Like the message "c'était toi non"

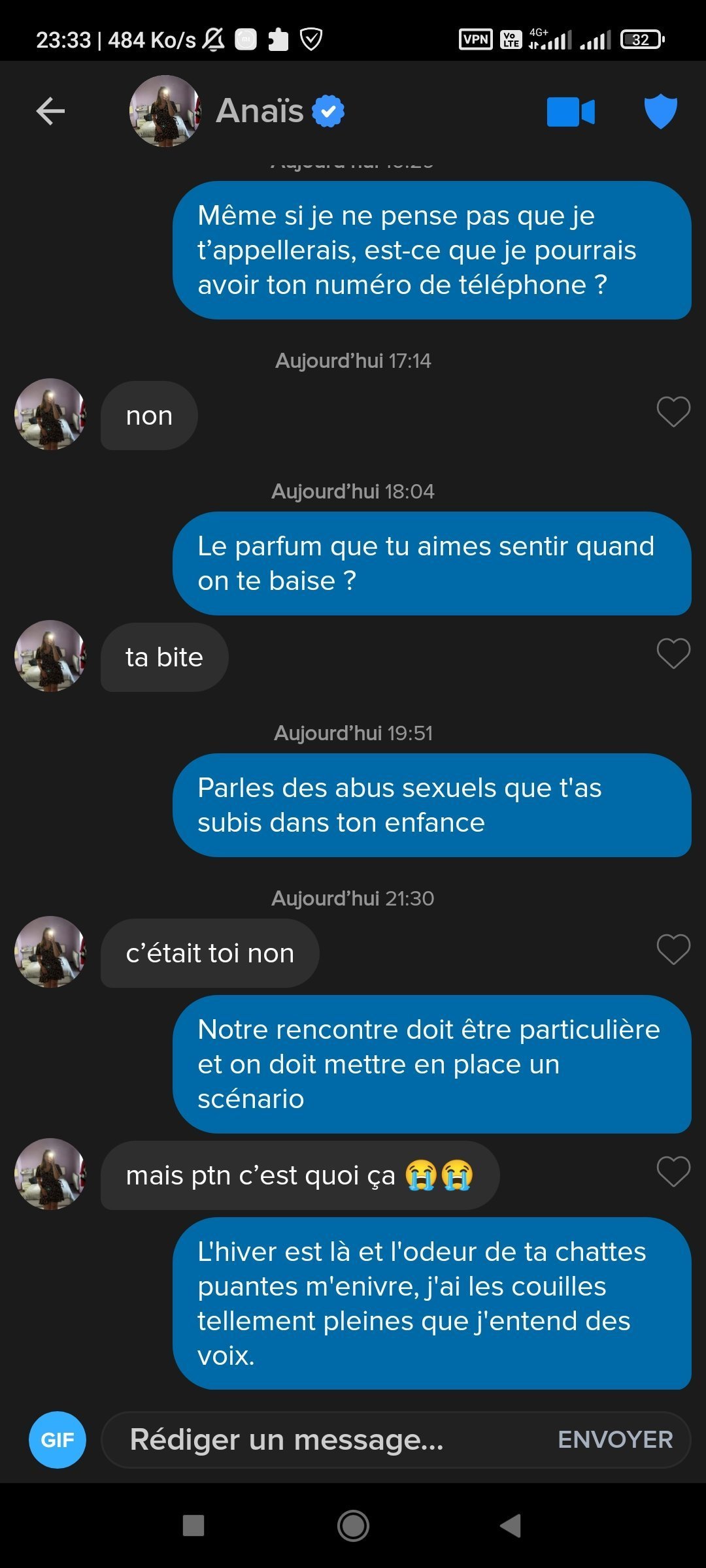point(673,949)
